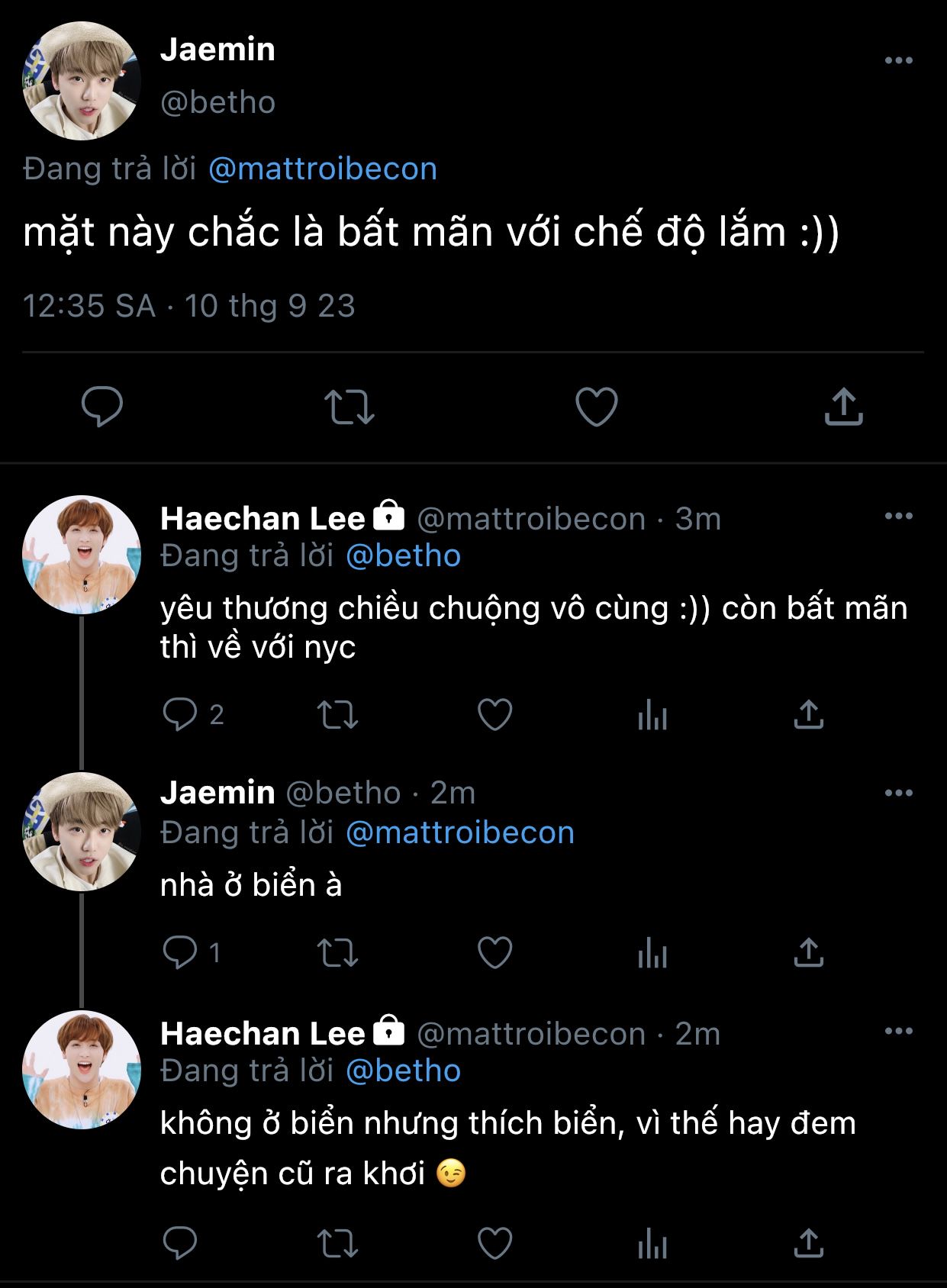Retweet Jaemin's main tweet
This screenshot has height=1288, width=947.
pos(349,406)
